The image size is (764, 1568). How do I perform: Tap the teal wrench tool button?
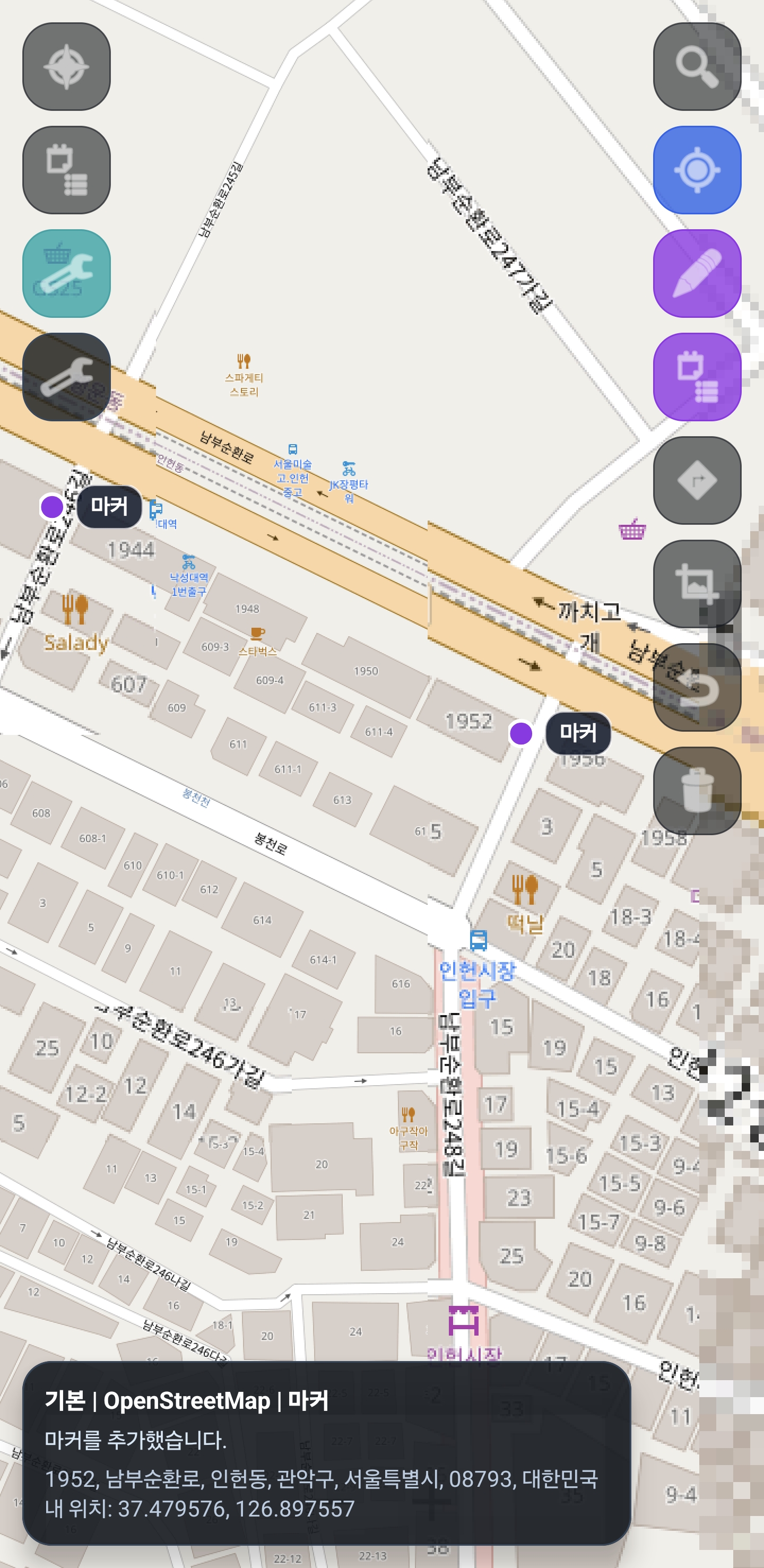(66, 273)
